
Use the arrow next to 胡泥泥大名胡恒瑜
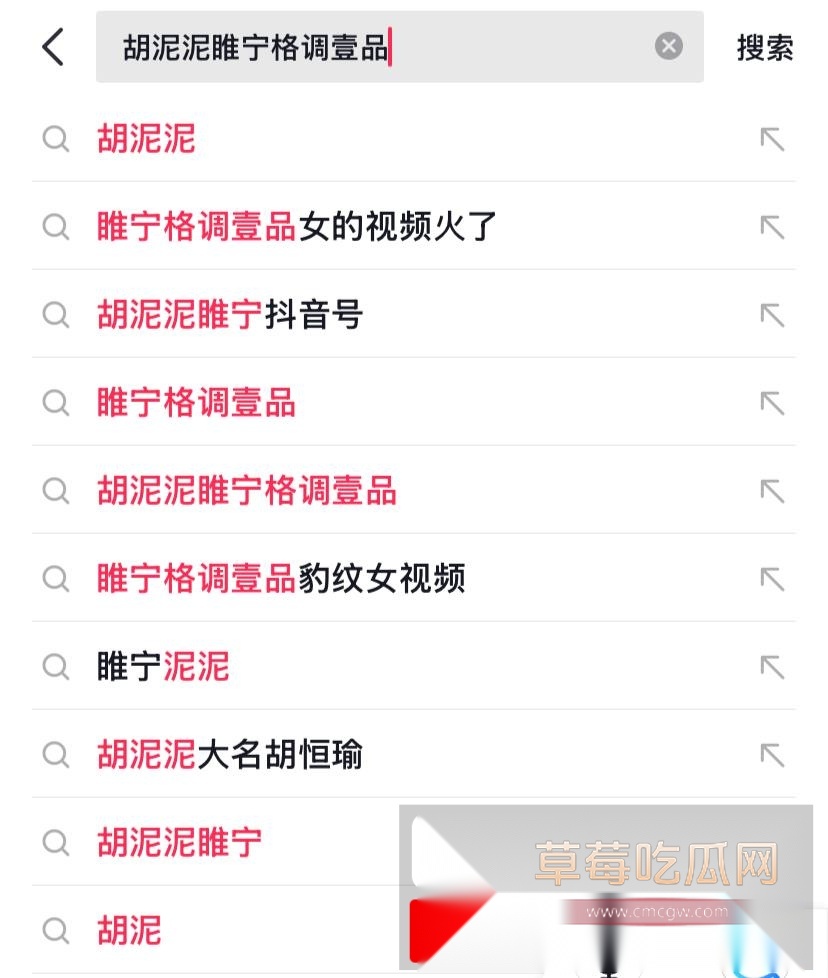[772, 754]
